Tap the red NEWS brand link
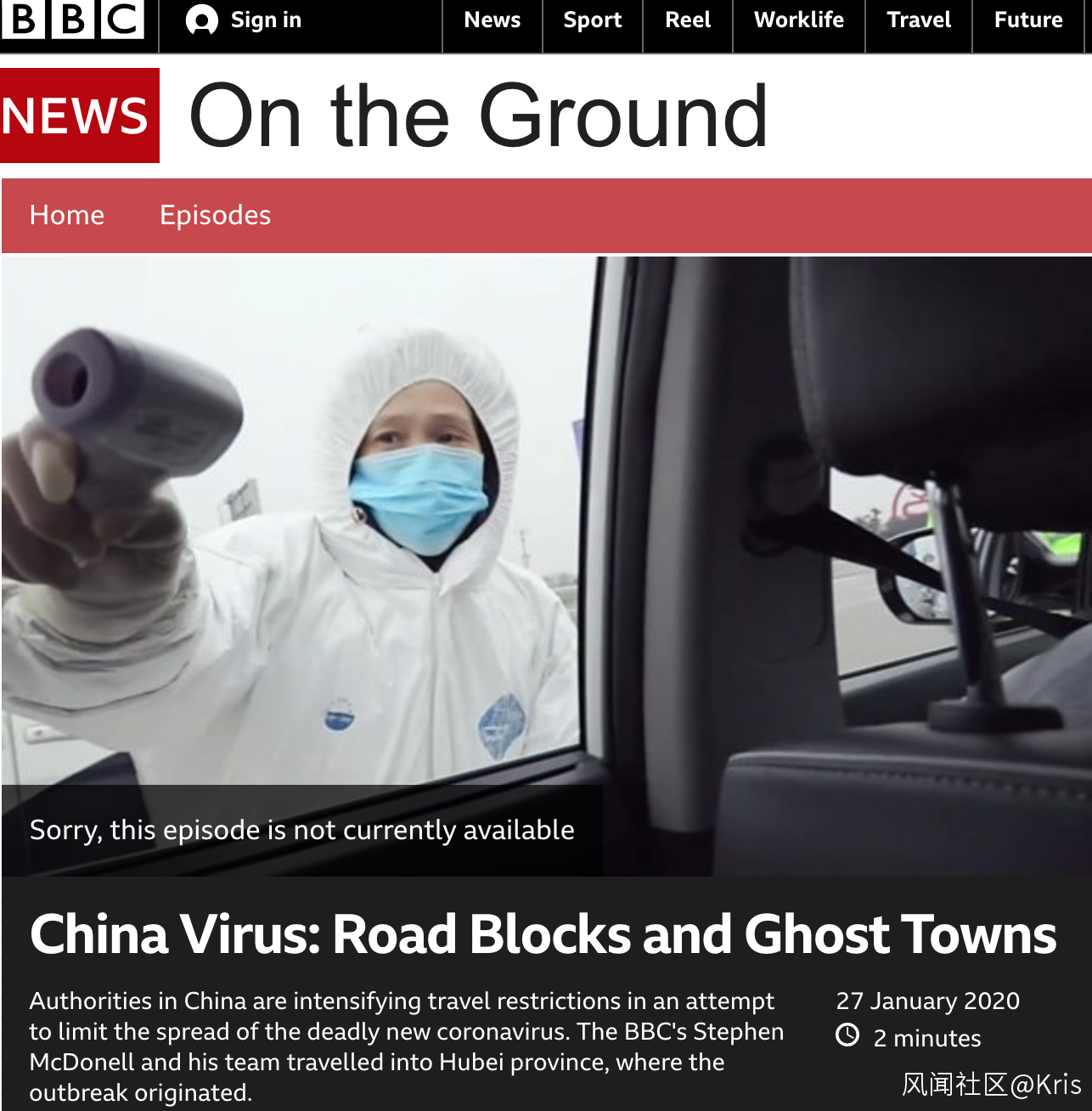The width and height of the screenshot is (1092, 1111). point(79,116)
